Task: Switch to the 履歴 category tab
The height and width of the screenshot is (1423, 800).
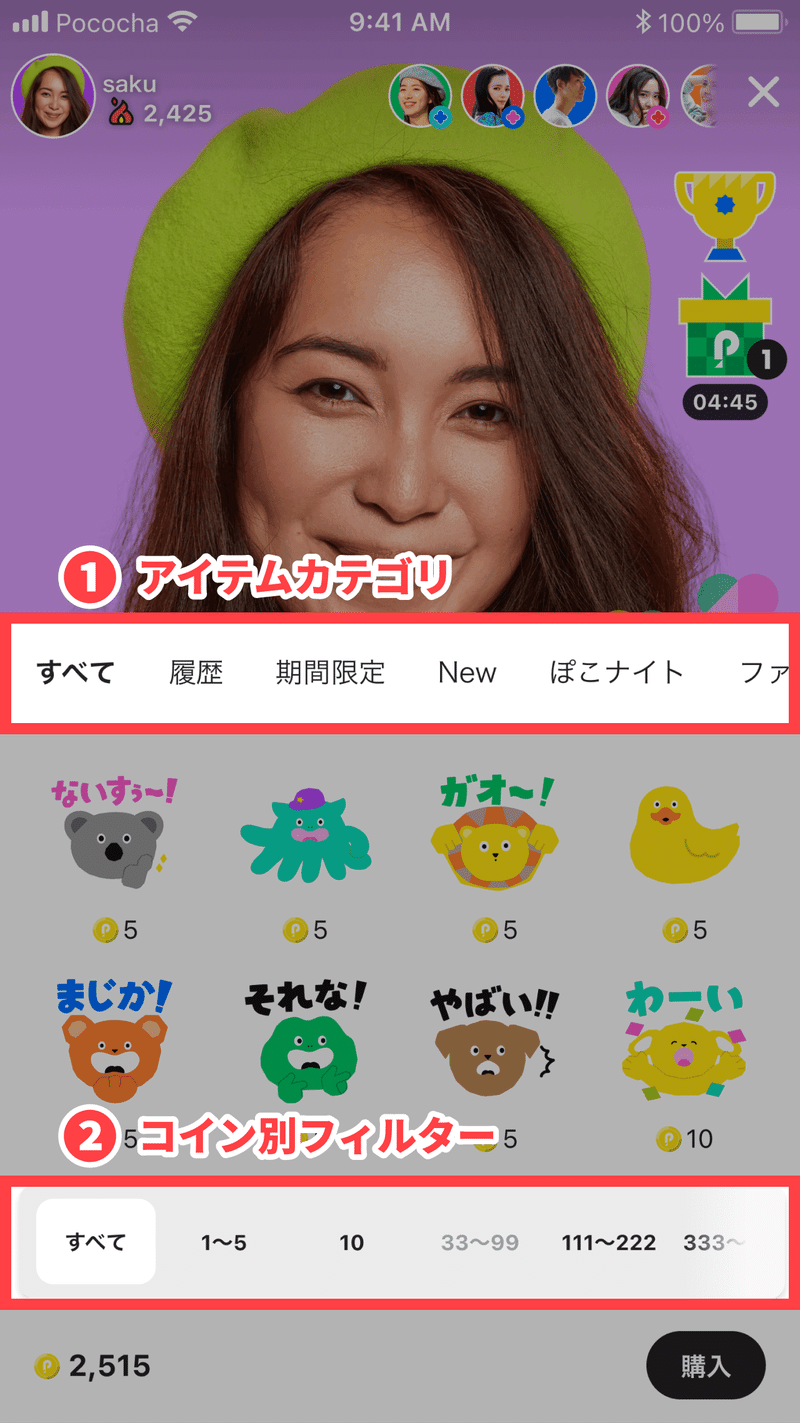Action: point(196,672)
